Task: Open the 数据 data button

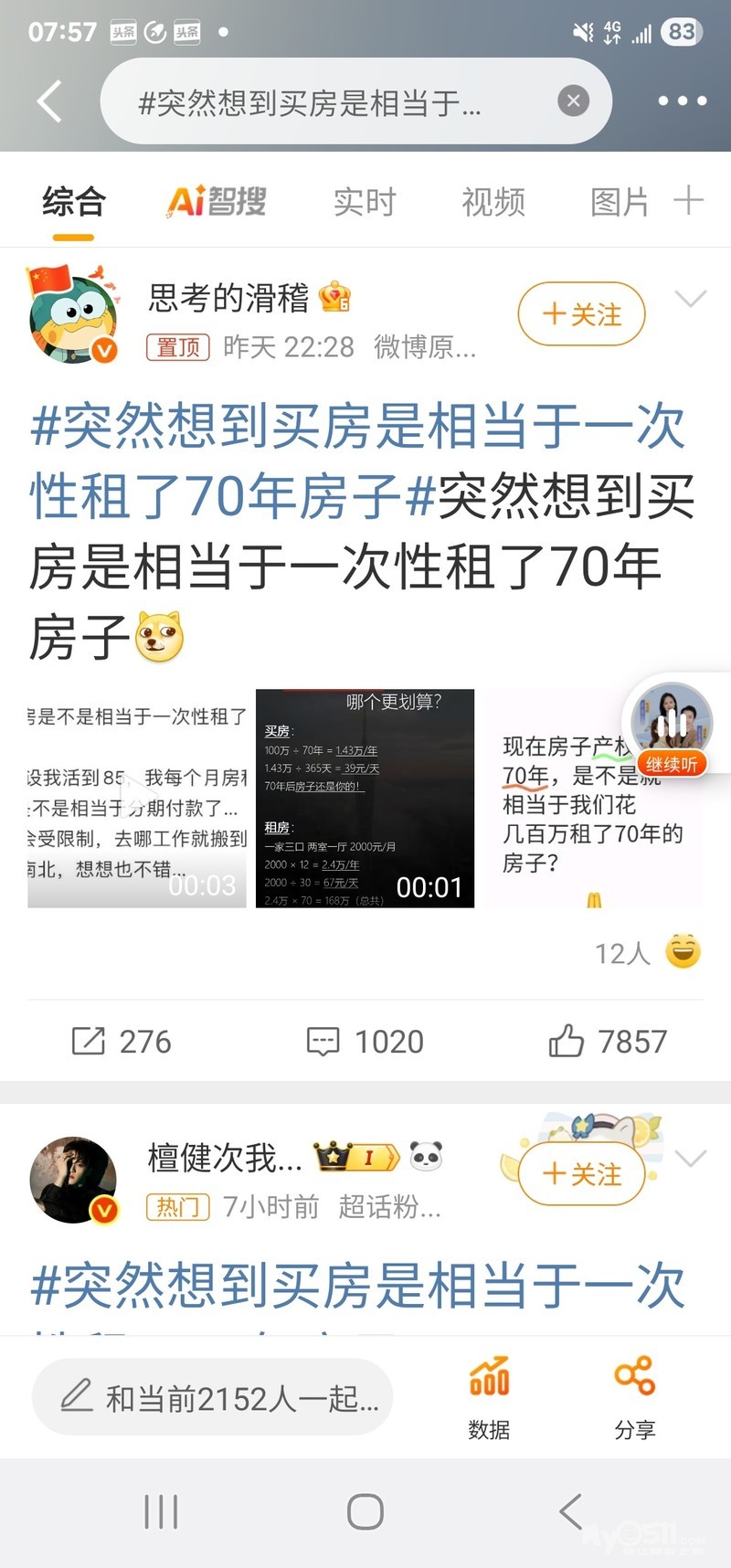Action: [489, 1397]
